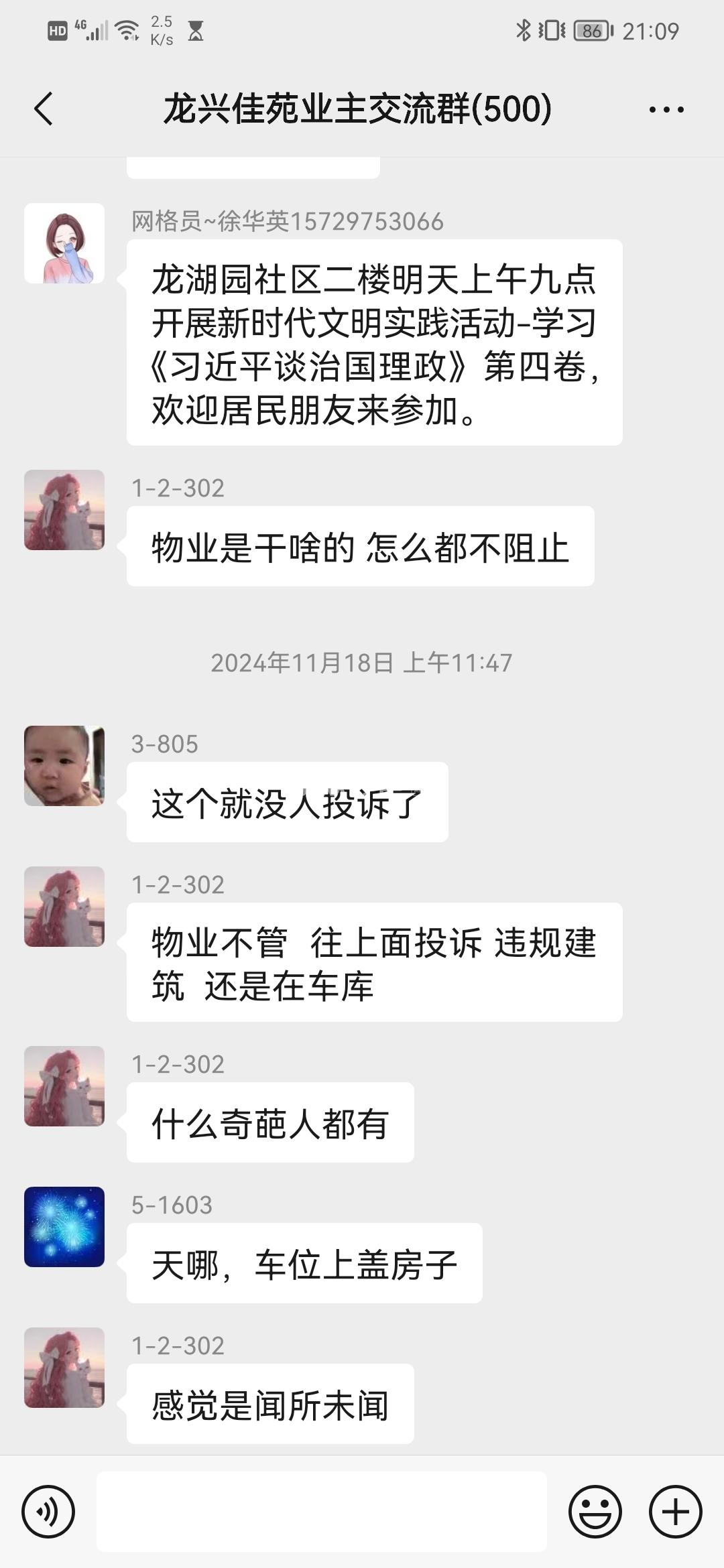724x1568 pixels.
Task: Open 网格员~徐华英's profile avatar
Action: coord(64,243)
